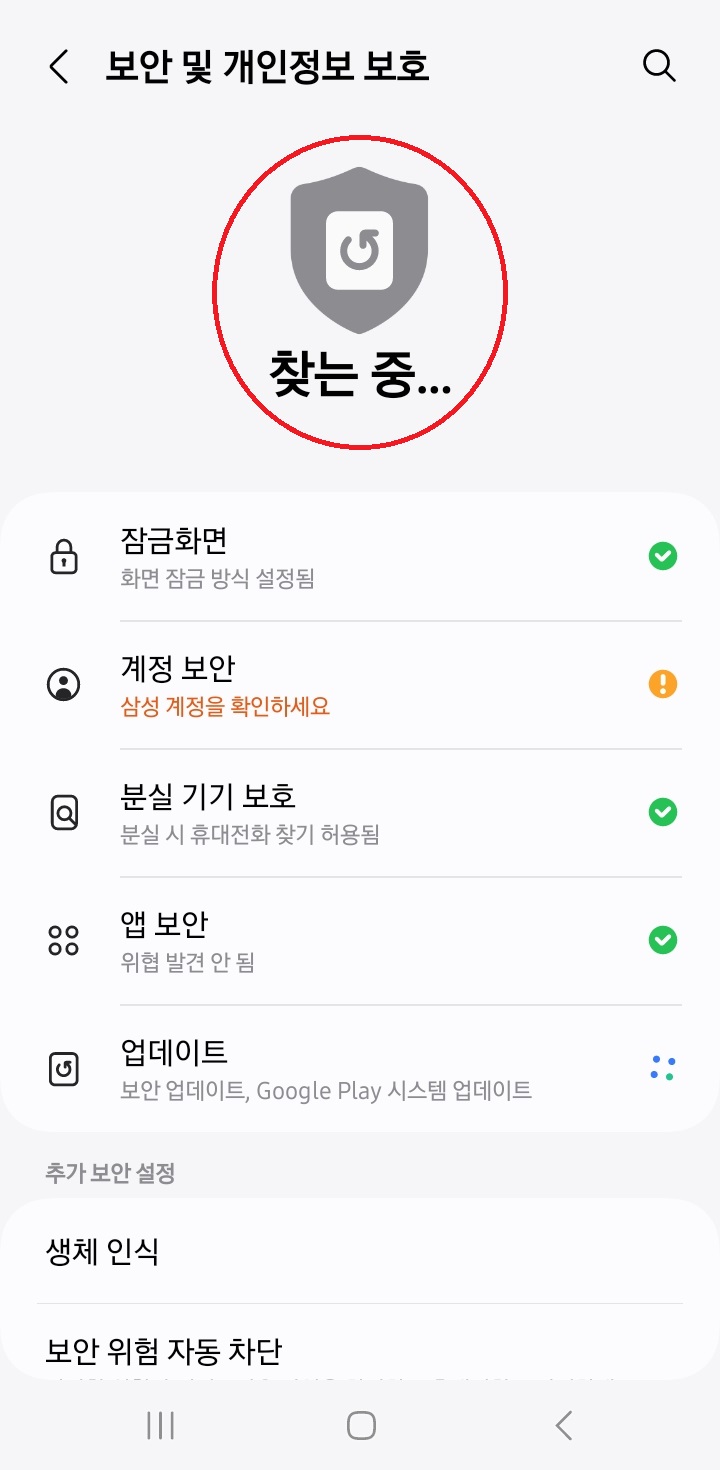Open 분실 기기 보호 settings

click(360, 813)
